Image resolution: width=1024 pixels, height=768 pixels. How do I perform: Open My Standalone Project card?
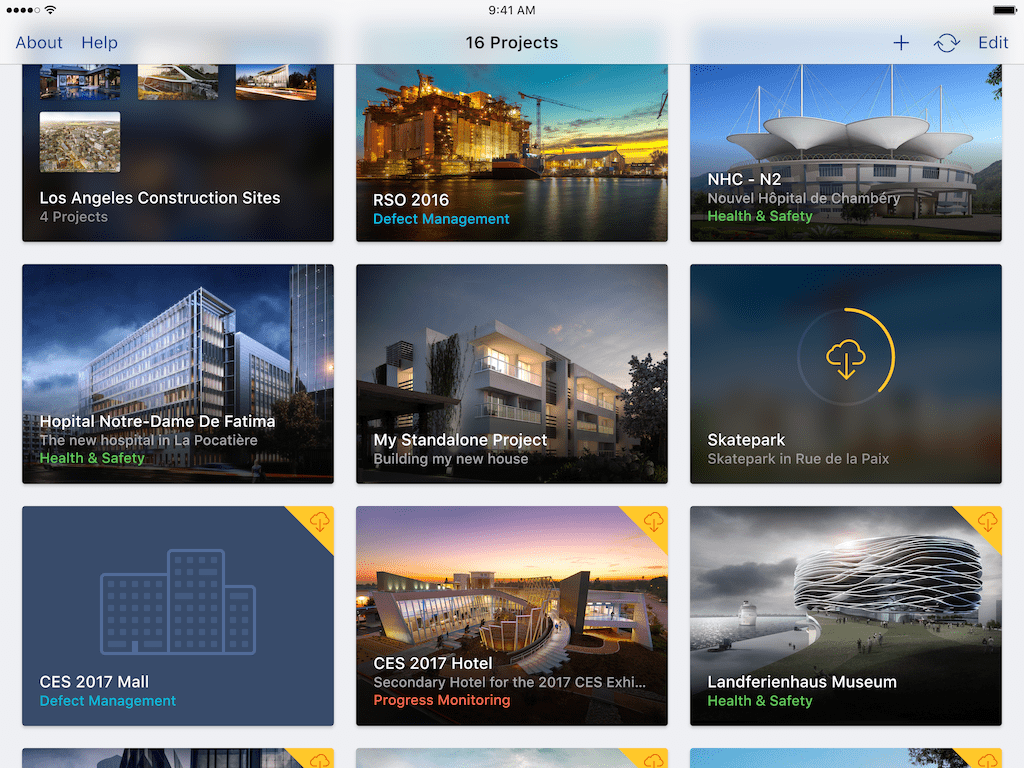pos(511,373)
